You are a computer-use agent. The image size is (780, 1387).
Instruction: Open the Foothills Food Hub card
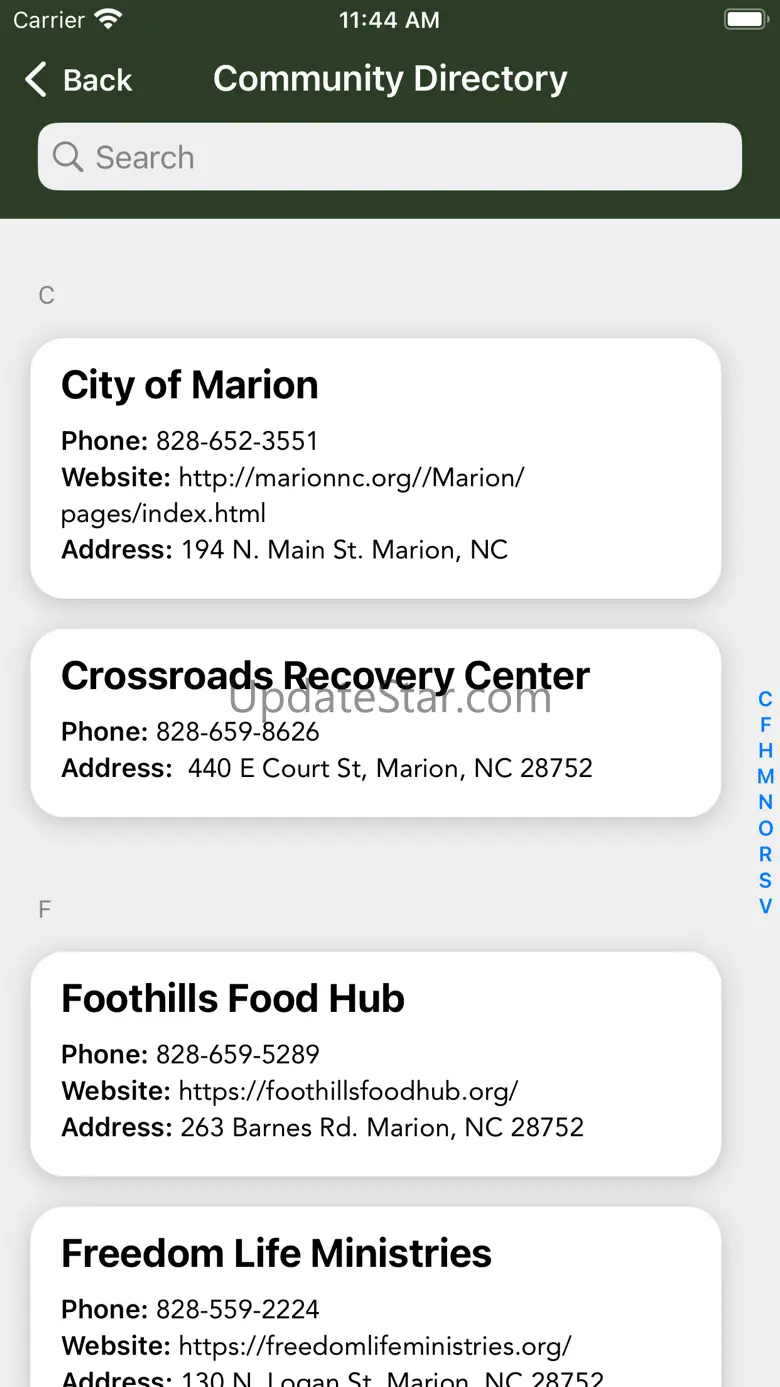click(x=375, y=1063)
